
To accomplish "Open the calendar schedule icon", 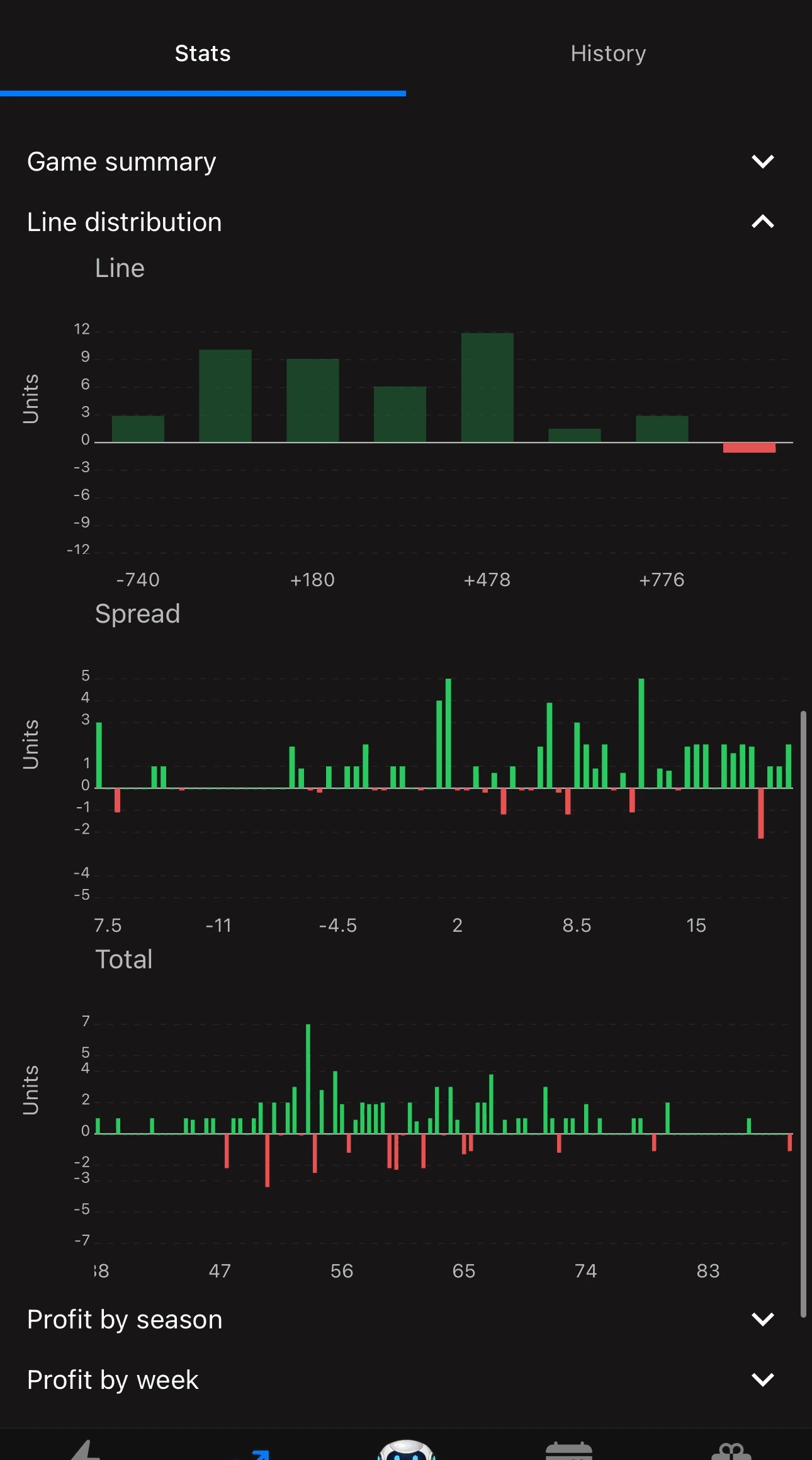I will click(x=568, y=1445).
